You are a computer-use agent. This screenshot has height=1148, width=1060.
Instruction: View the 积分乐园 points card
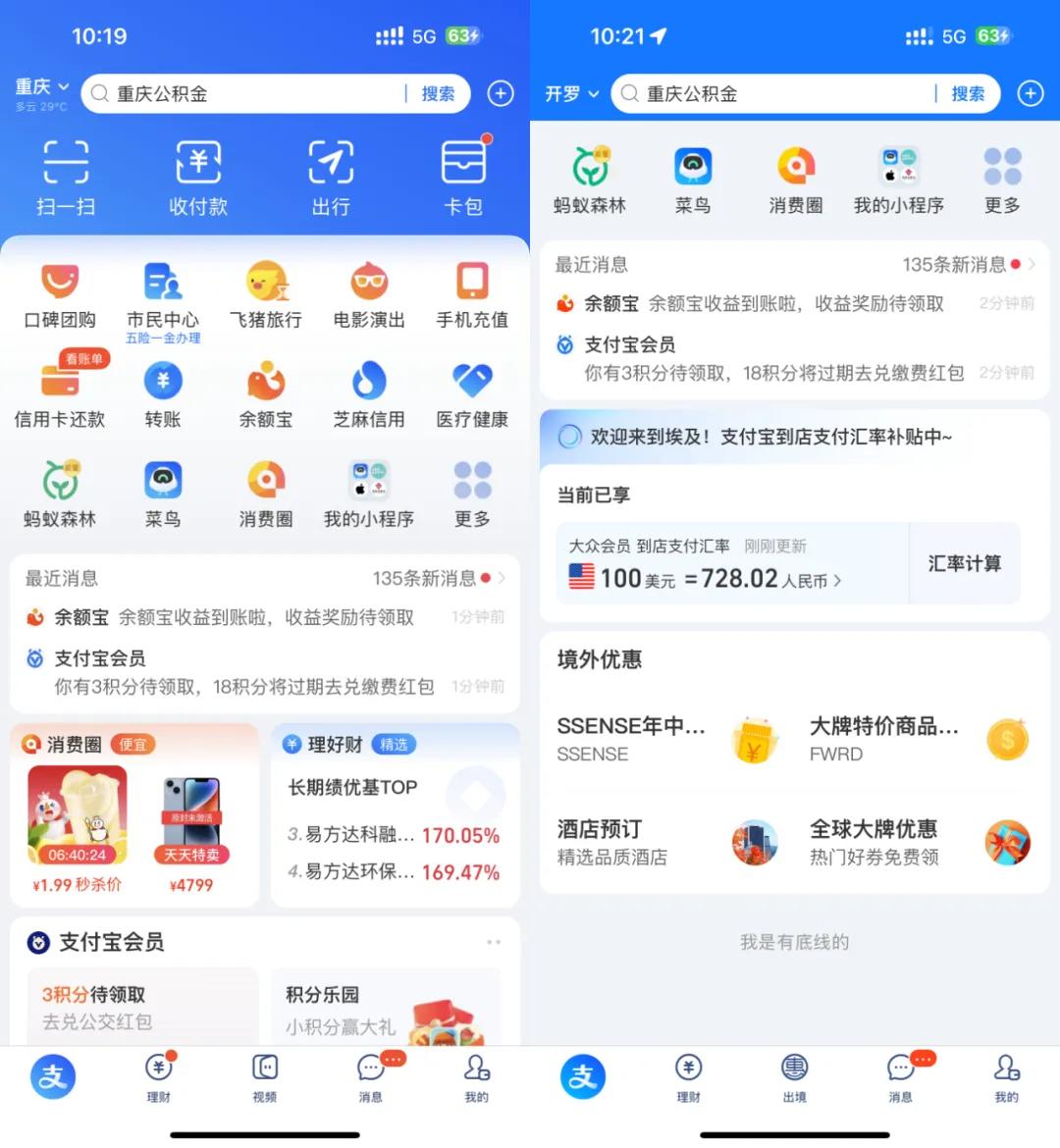pyautogui.click(x=386, y=1009)
